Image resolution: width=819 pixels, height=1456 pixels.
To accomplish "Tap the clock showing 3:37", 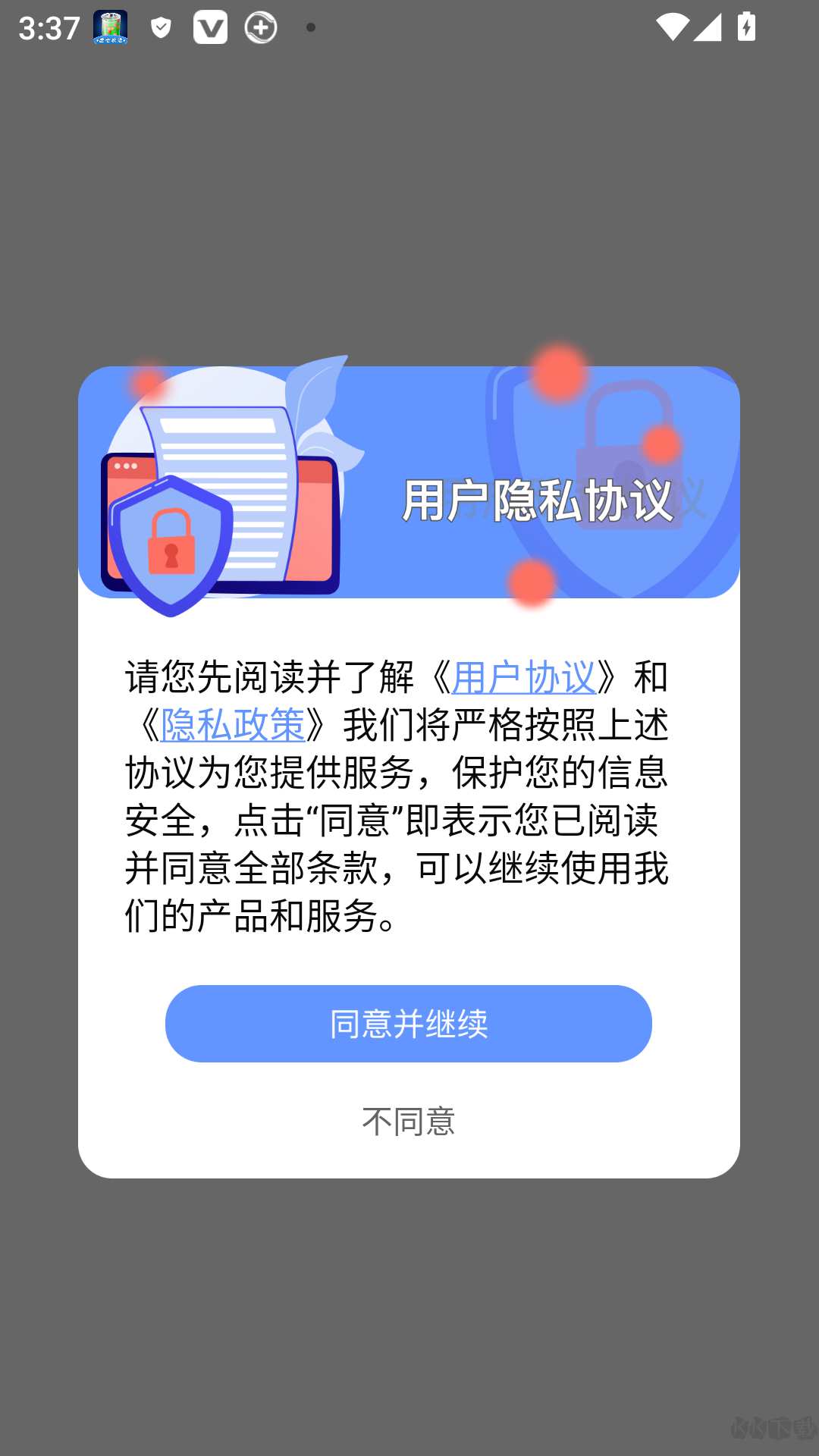I will (x=47, y=27).
